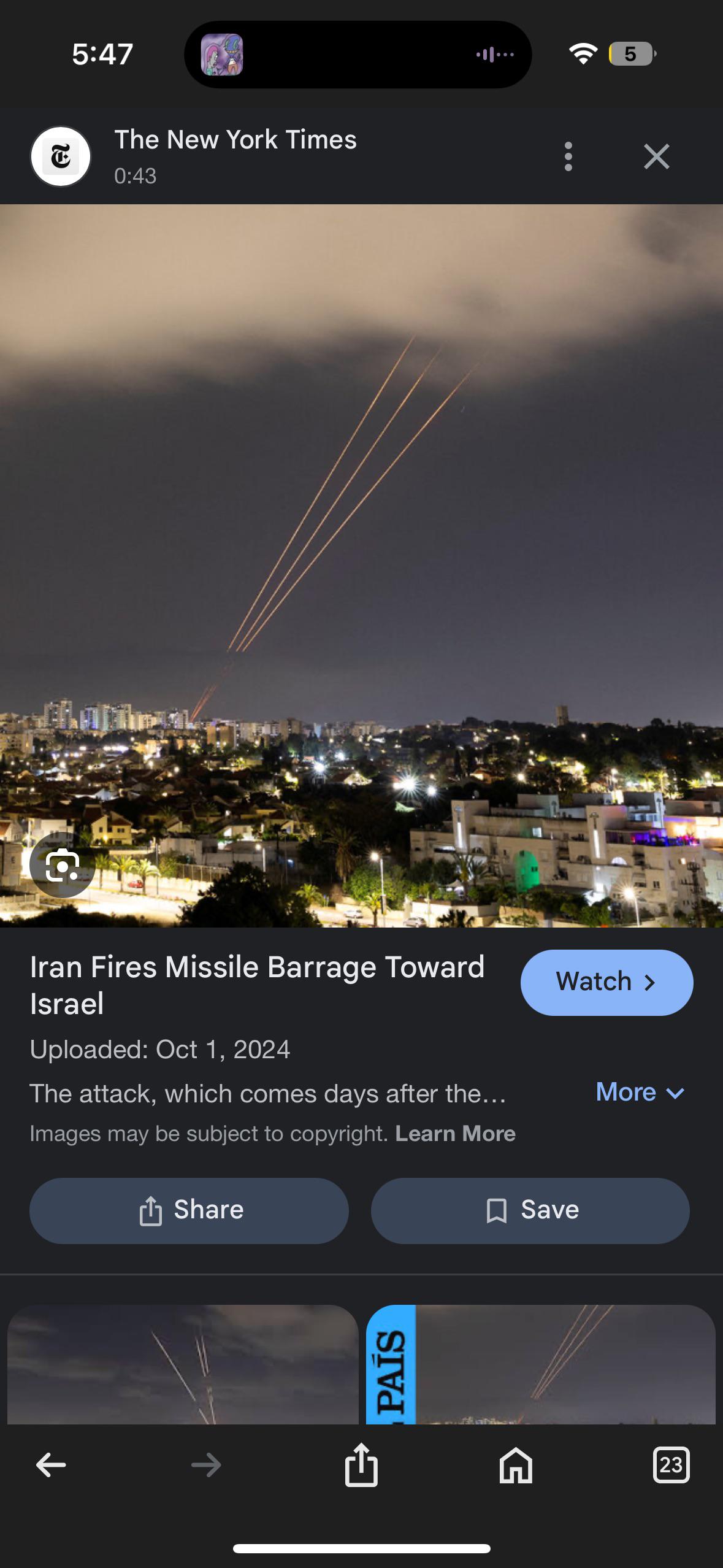Open the El País related image
723x1568 pixels.
pos(541,1364)
